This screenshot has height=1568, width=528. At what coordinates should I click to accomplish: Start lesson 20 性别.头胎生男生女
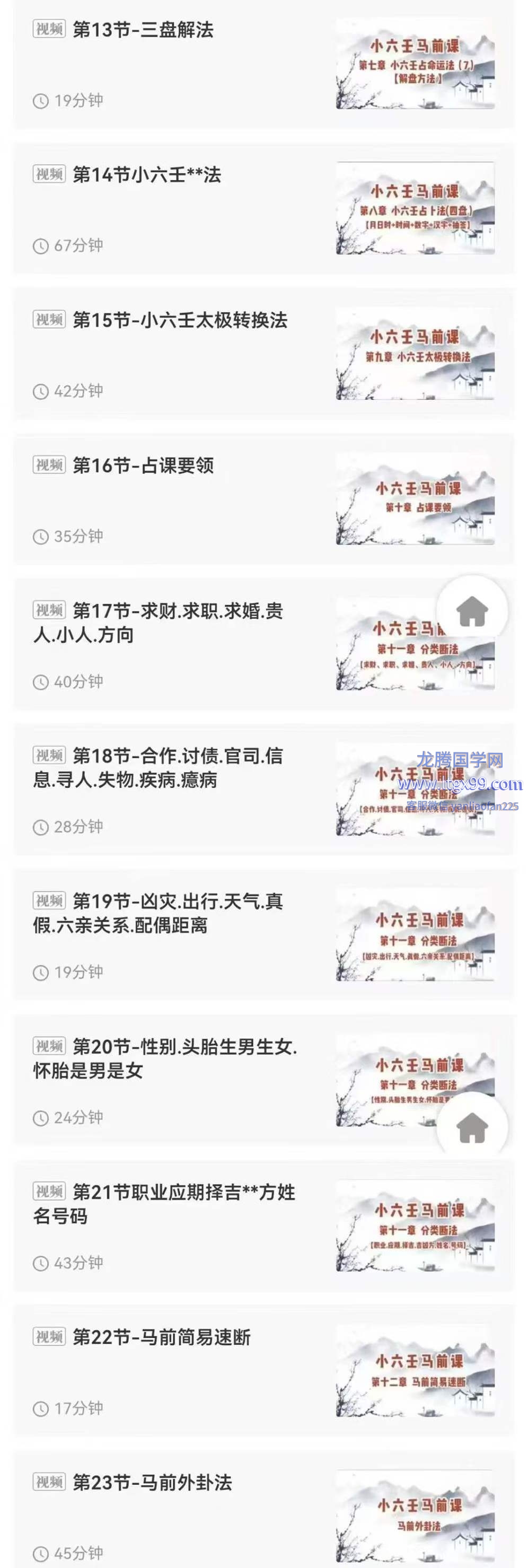164,1058
